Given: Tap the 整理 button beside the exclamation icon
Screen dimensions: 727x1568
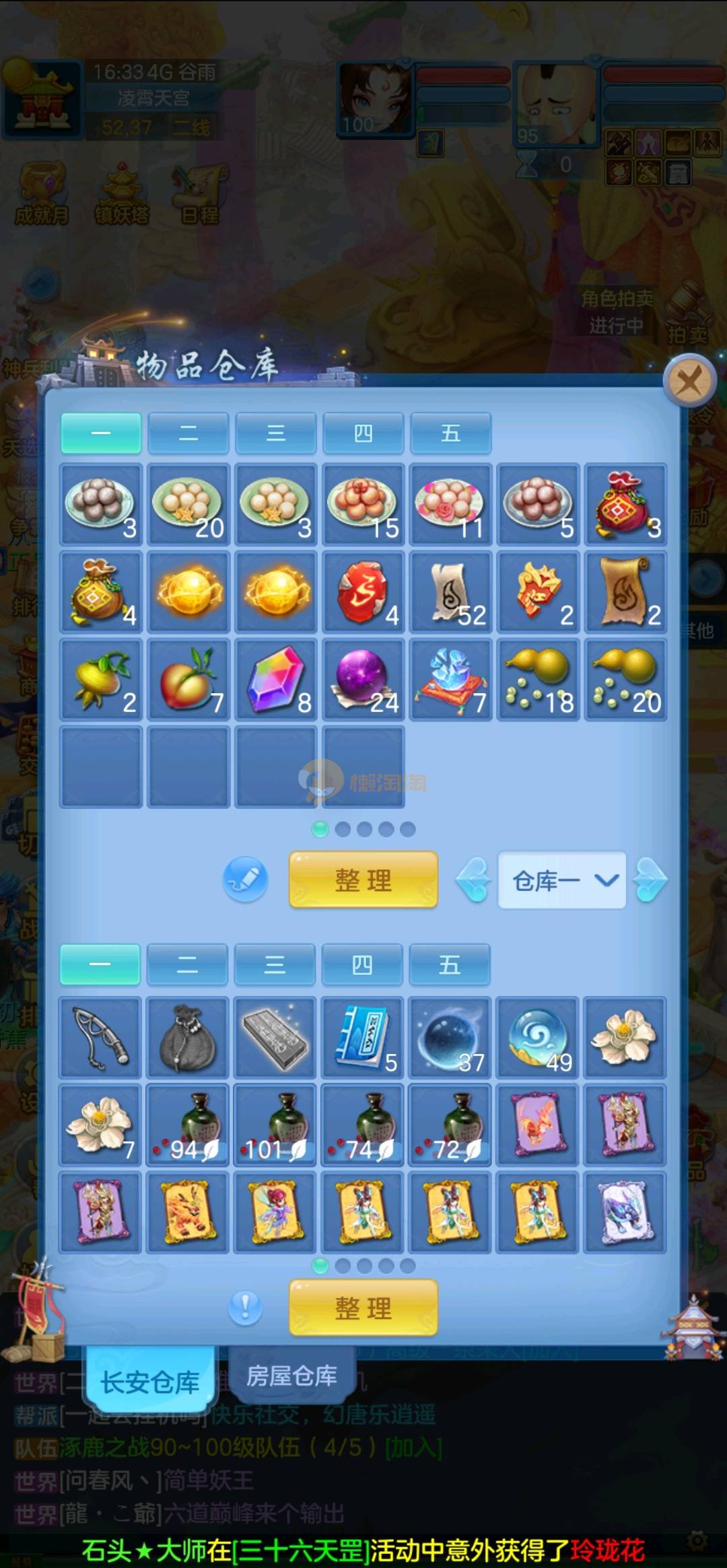Looking at the screenshot, I should [x=363, y=1308].
